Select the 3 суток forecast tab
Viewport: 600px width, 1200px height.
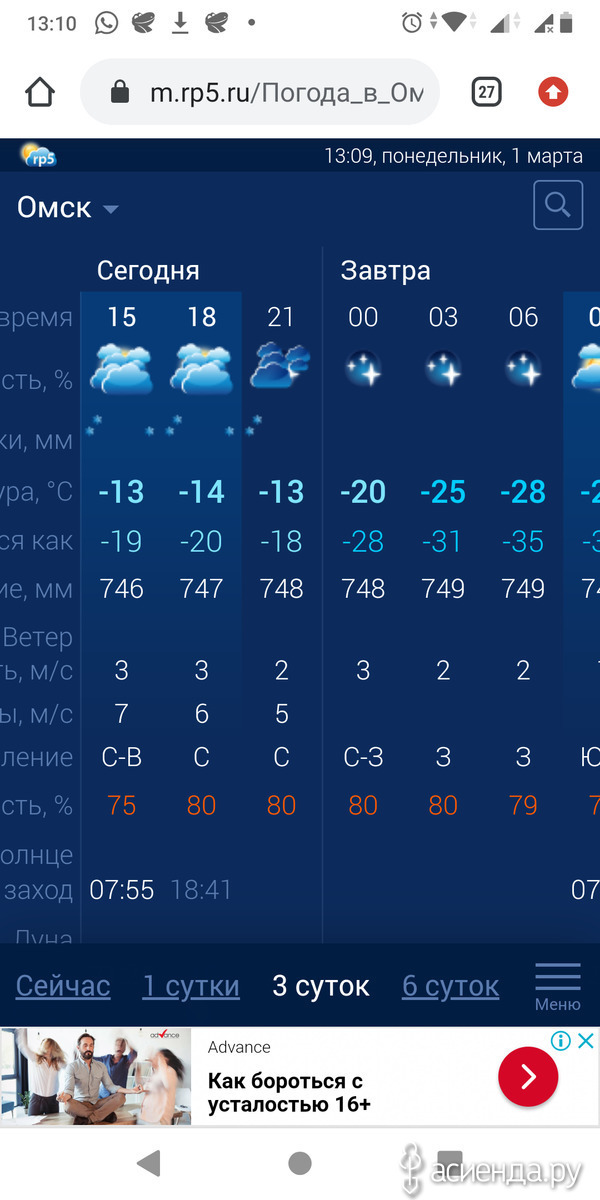321,986
